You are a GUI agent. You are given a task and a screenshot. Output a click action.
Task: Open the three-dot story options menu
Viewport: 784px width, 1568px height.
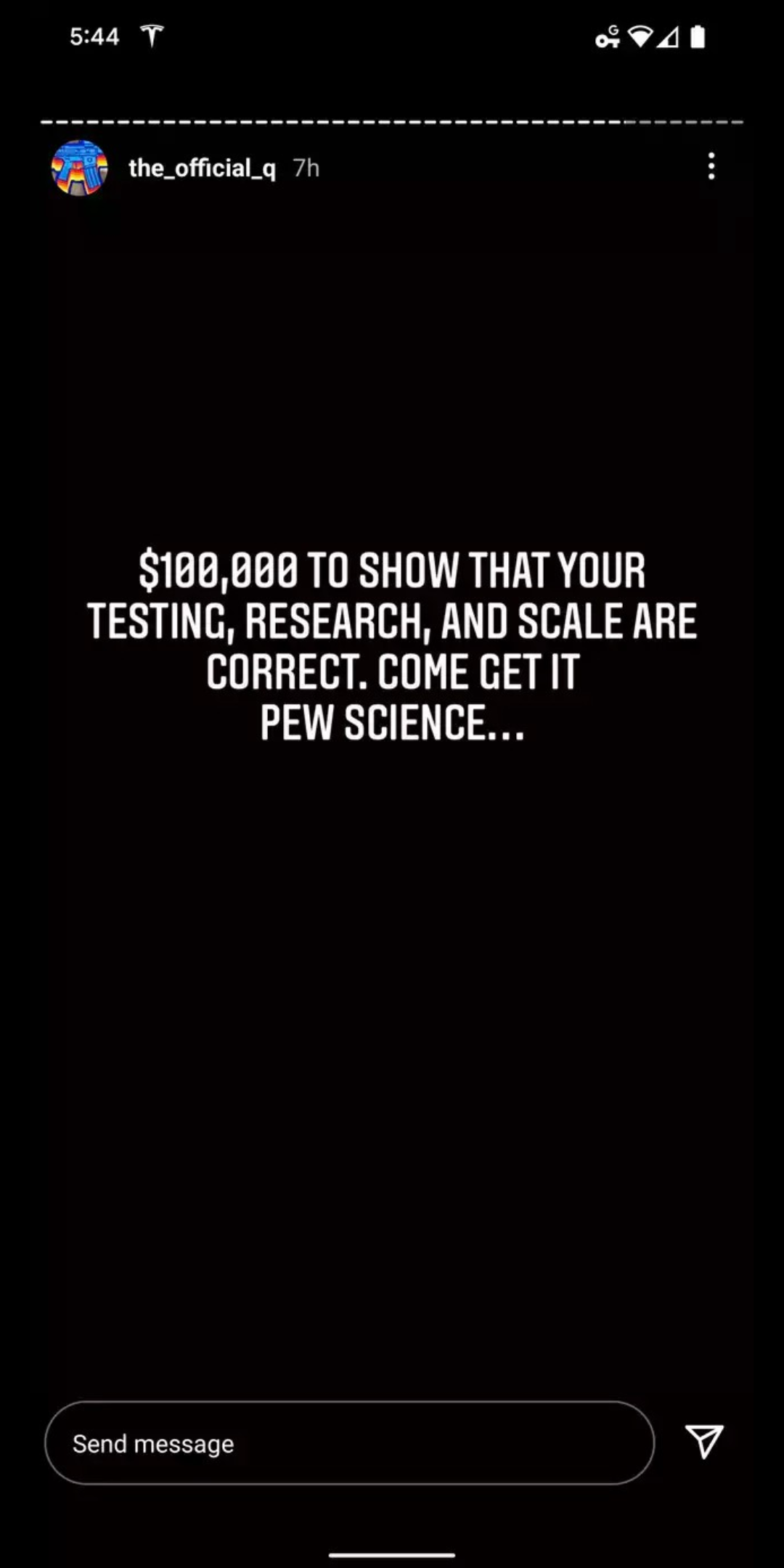pos(711,166)
